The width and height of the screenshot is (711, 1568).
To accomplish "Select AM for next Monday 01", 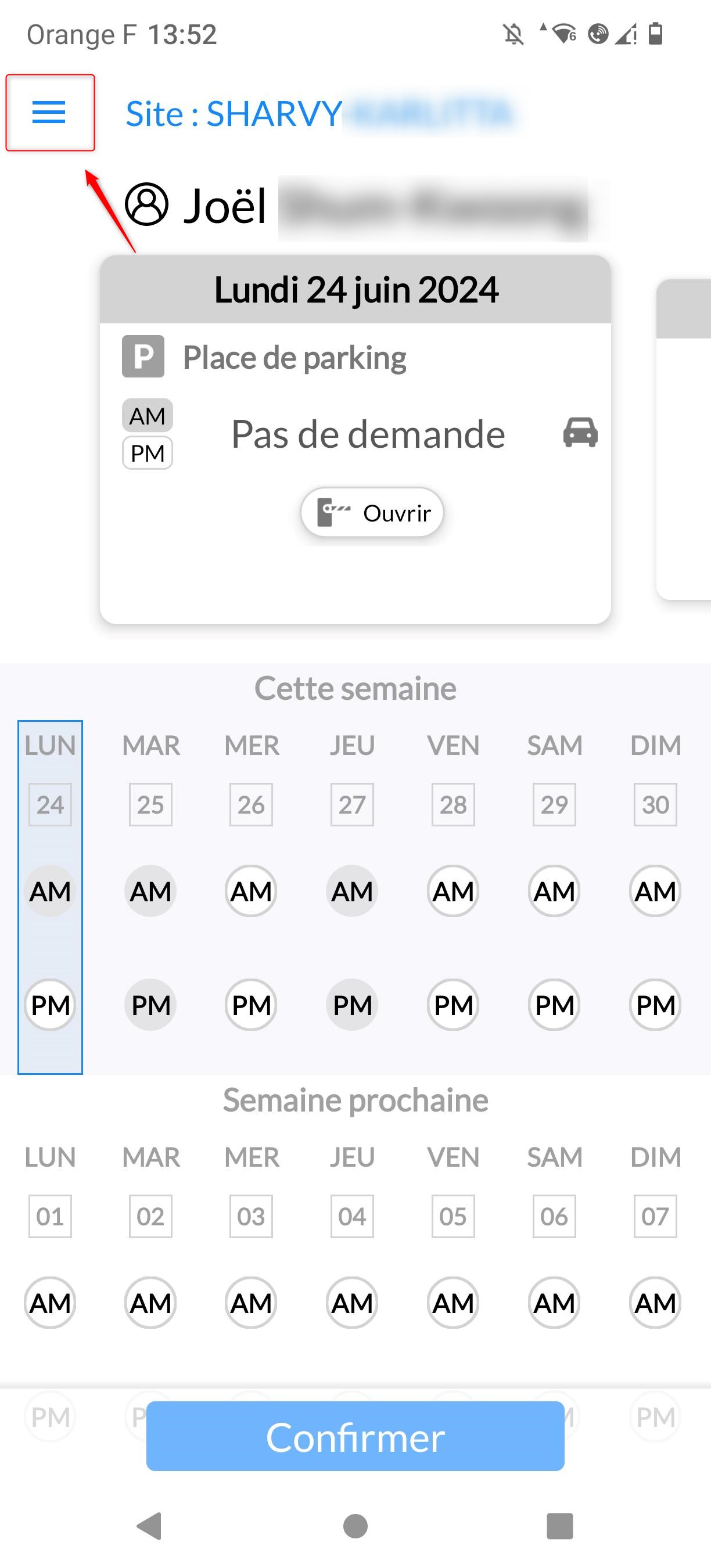I will tap(50, 1303).
